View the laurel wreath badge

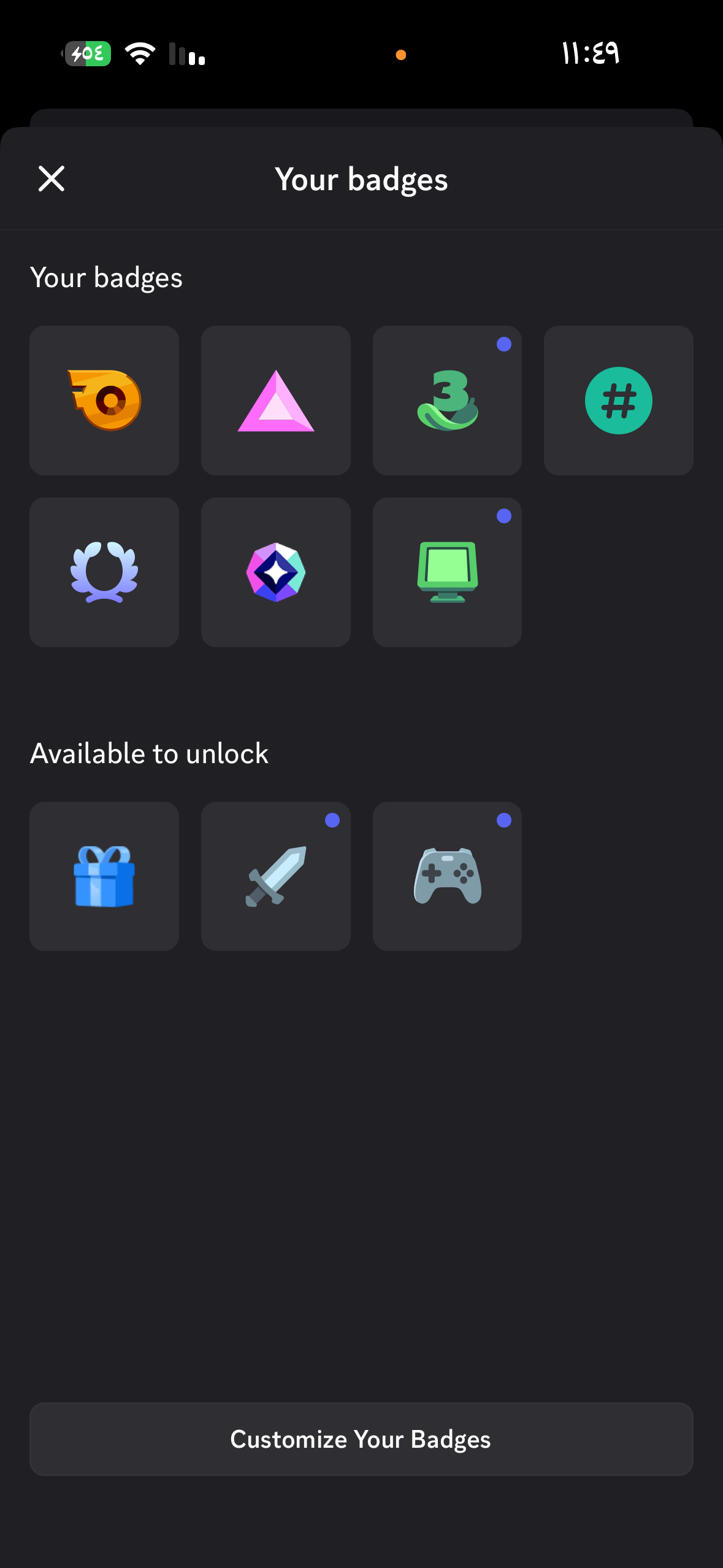(x=104, y=572)
